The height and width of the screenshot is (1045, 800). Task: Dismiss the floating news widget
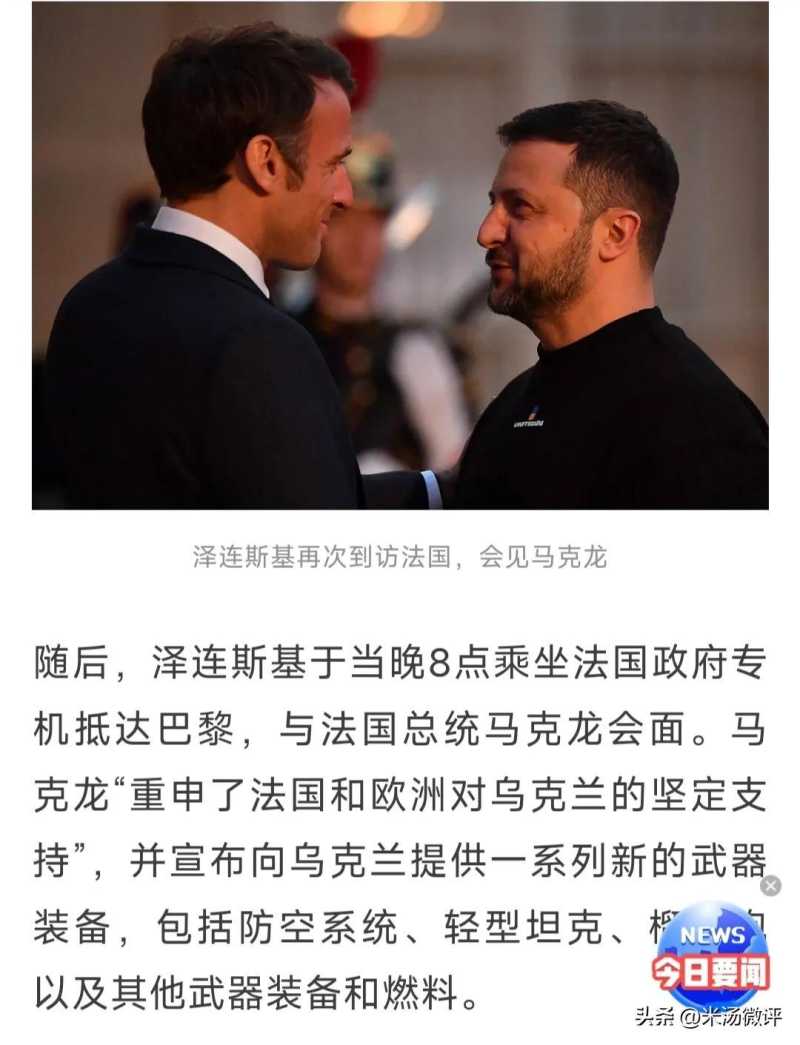pyautogui.click(x=770, y=885)
